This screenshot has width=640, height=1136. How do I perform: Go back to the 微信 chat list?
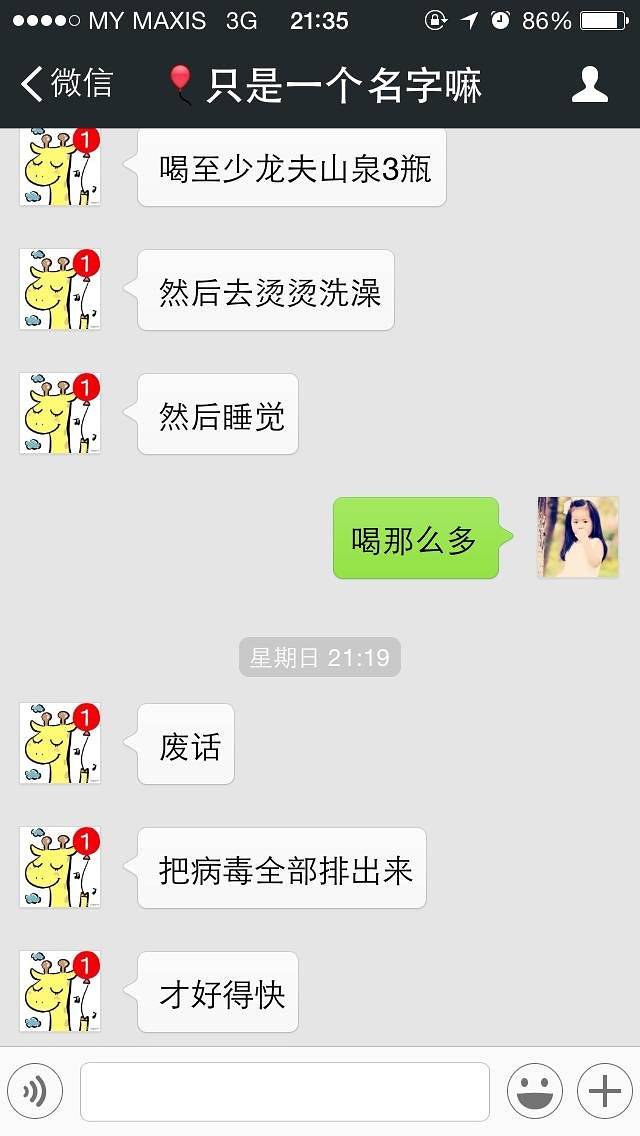click(x=66, y=85)
